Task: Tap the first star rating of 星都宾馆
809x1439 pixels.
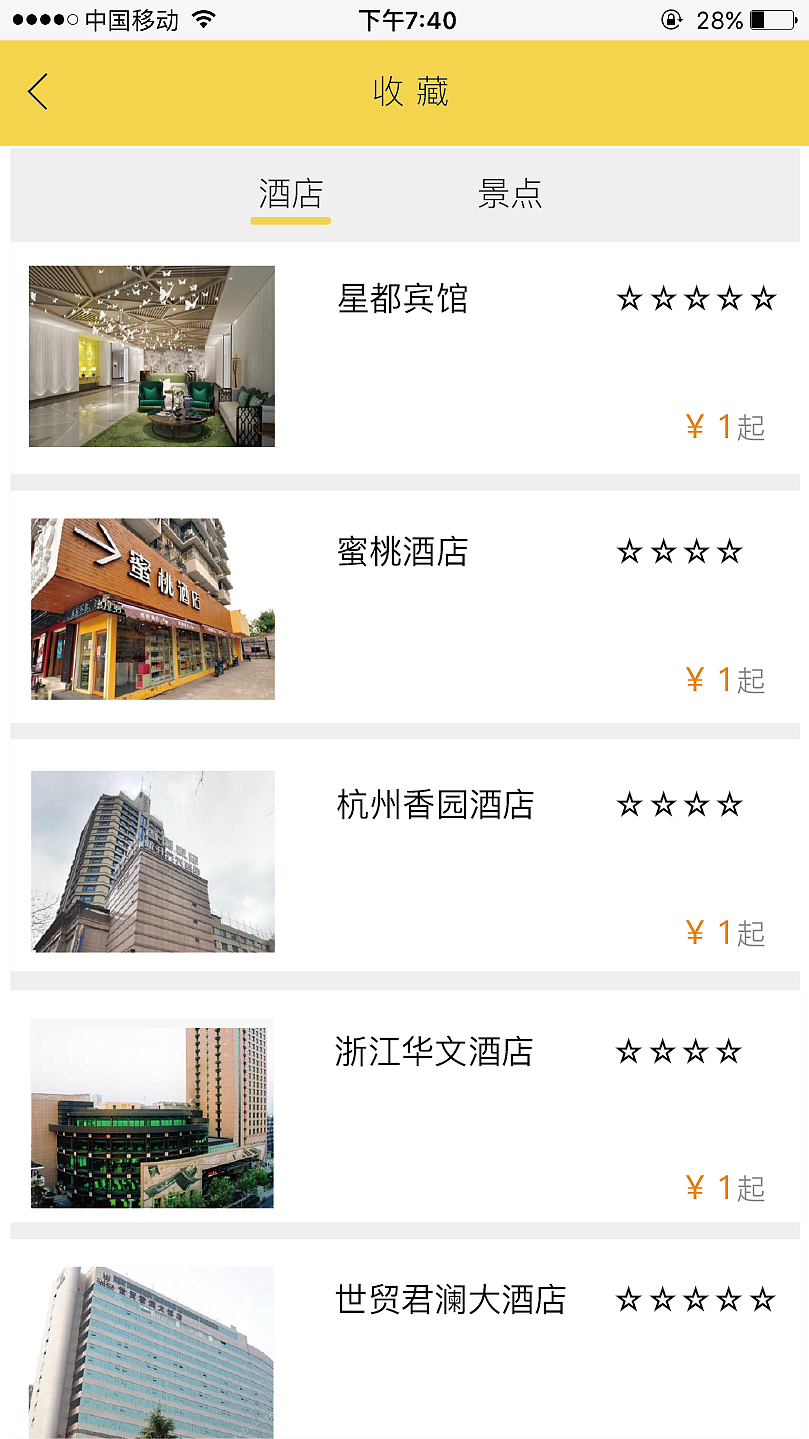Action: tap(631, 297)
